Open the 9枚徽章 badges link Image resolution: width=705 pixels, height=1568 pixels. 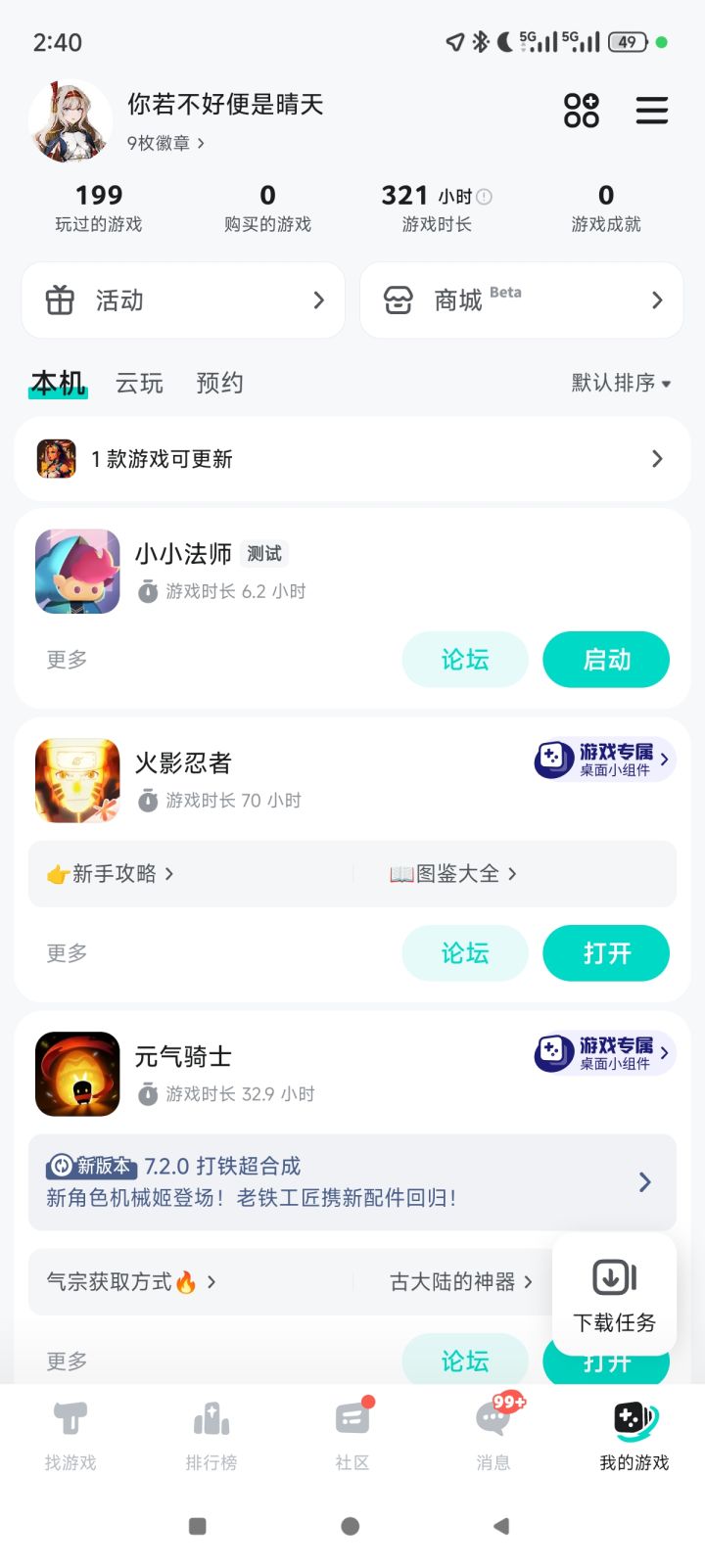165,143
